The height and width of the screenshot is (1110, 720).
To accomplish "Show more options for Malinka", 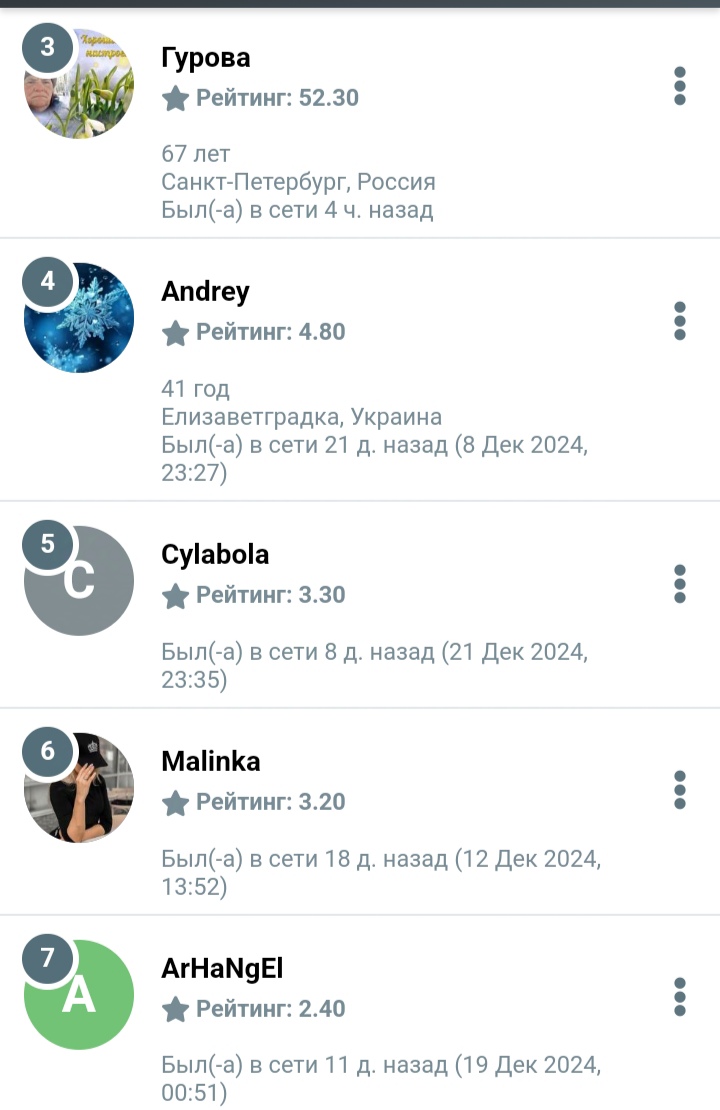I will pyautogui.click(x=680, y=790).
